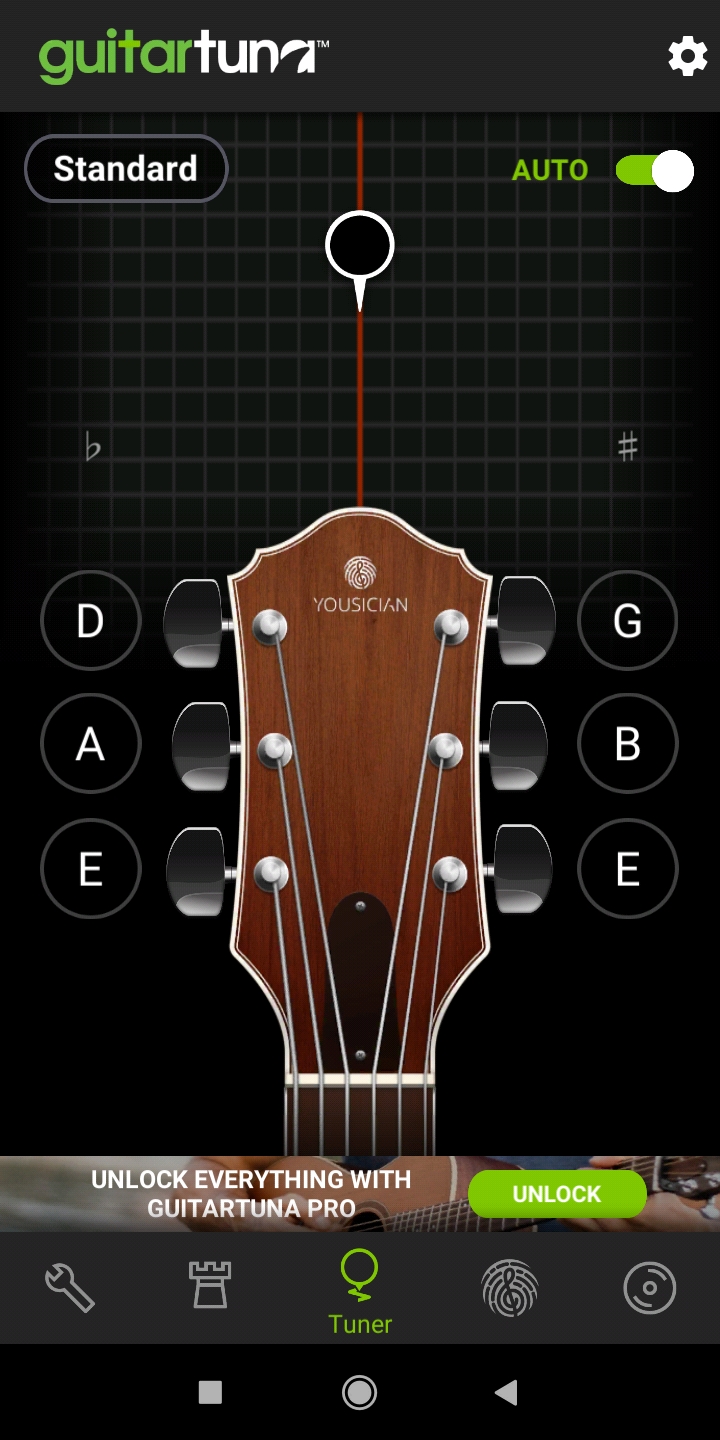Select the G string button
The width and height of the screenshot is (720, 1440).
pyautogui.click(x=628, y=621)
